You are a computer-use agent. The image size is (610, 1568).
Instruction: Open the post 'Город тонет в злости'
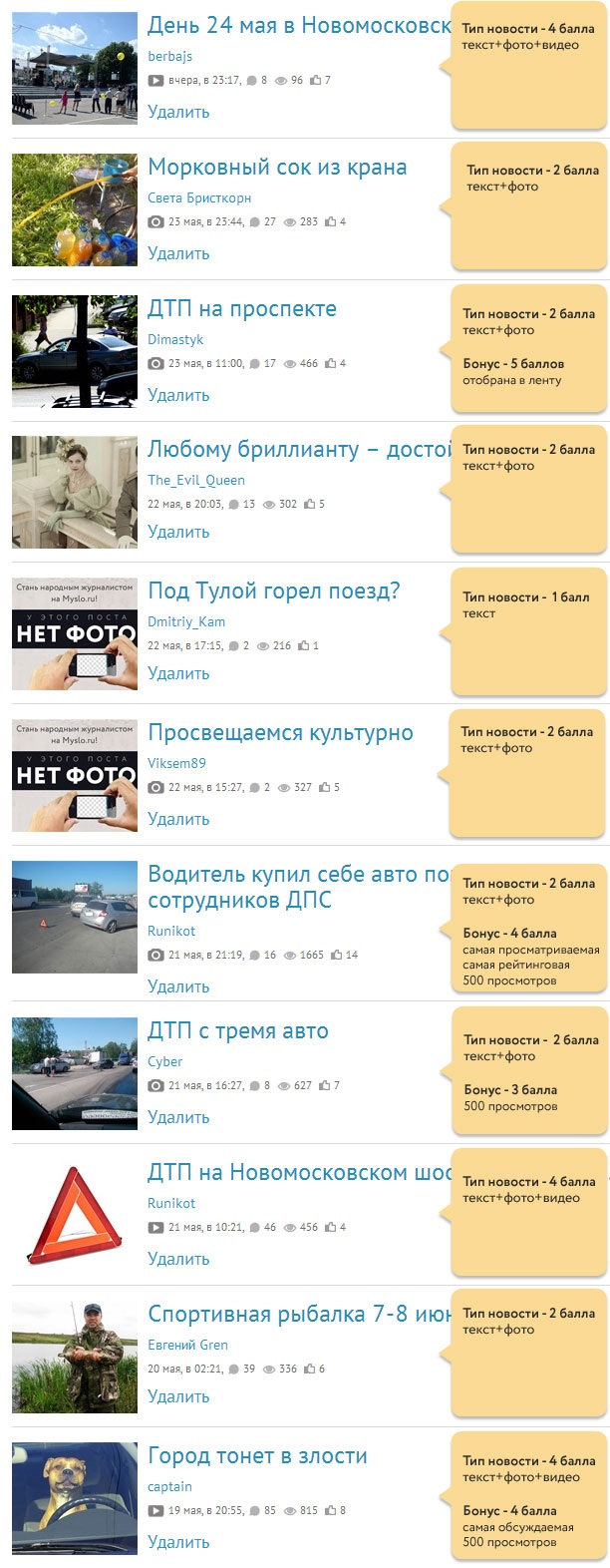coord(257,1456)
